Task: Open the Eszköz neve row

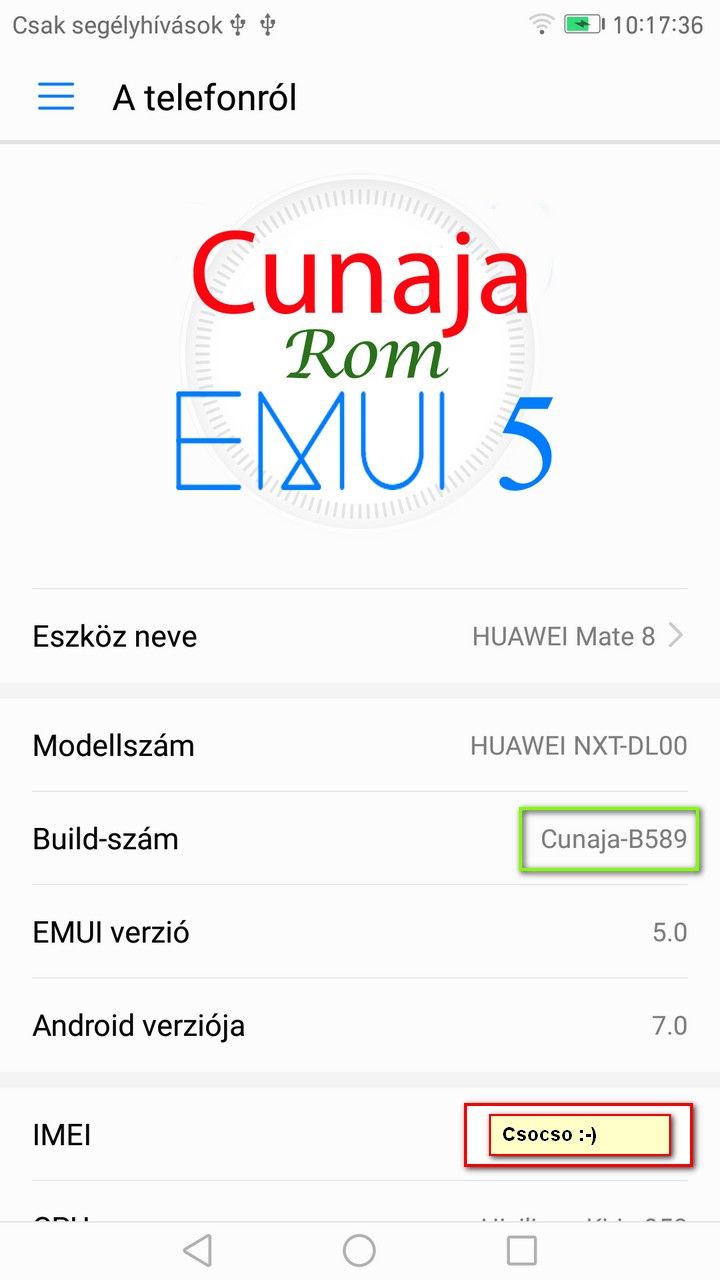Action: [x=360, y=636]
